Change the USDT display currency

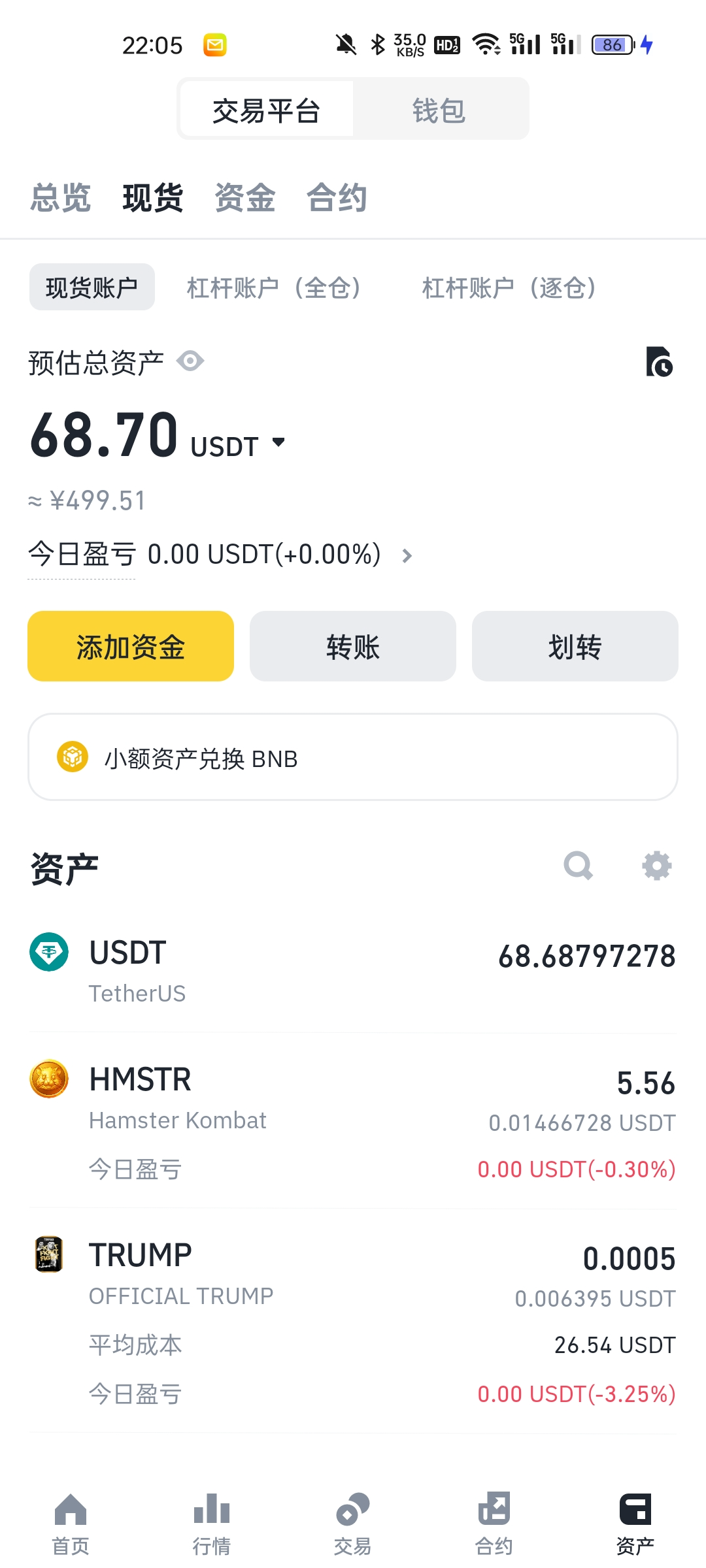click(x=278, y=443)
